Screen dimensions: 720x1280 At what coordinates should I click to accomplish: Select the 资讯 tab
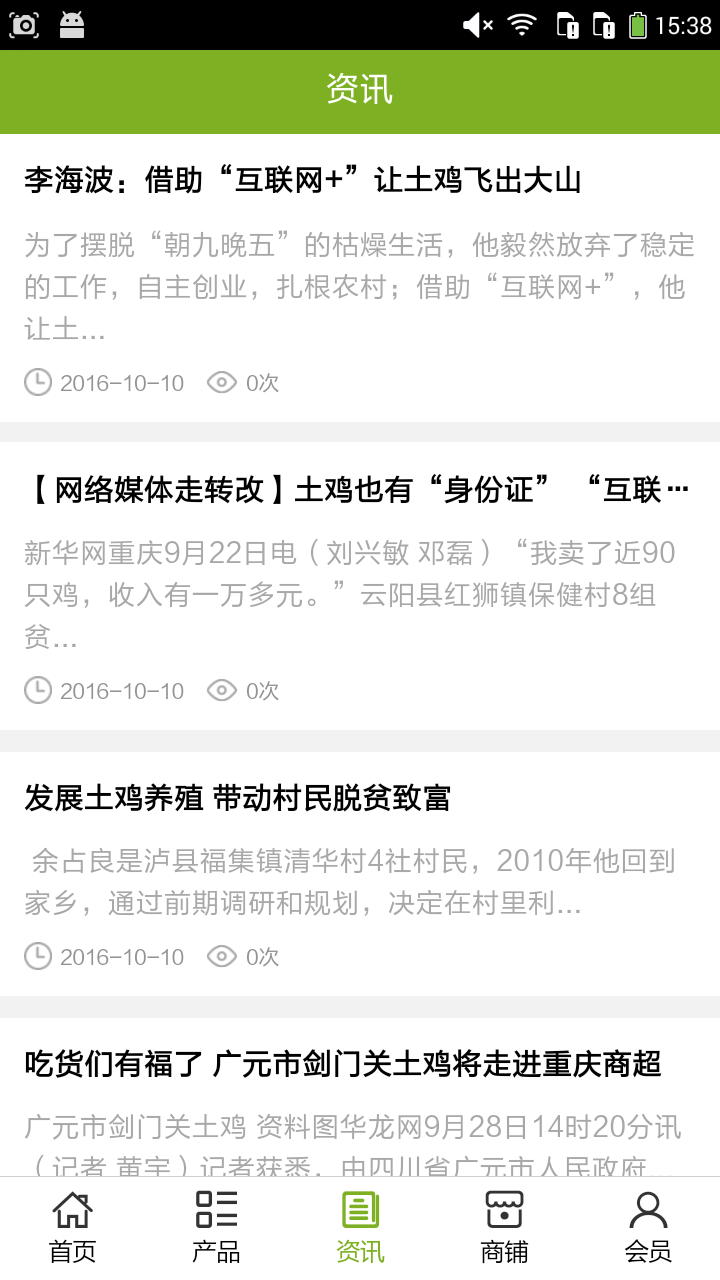(360, 1227)
